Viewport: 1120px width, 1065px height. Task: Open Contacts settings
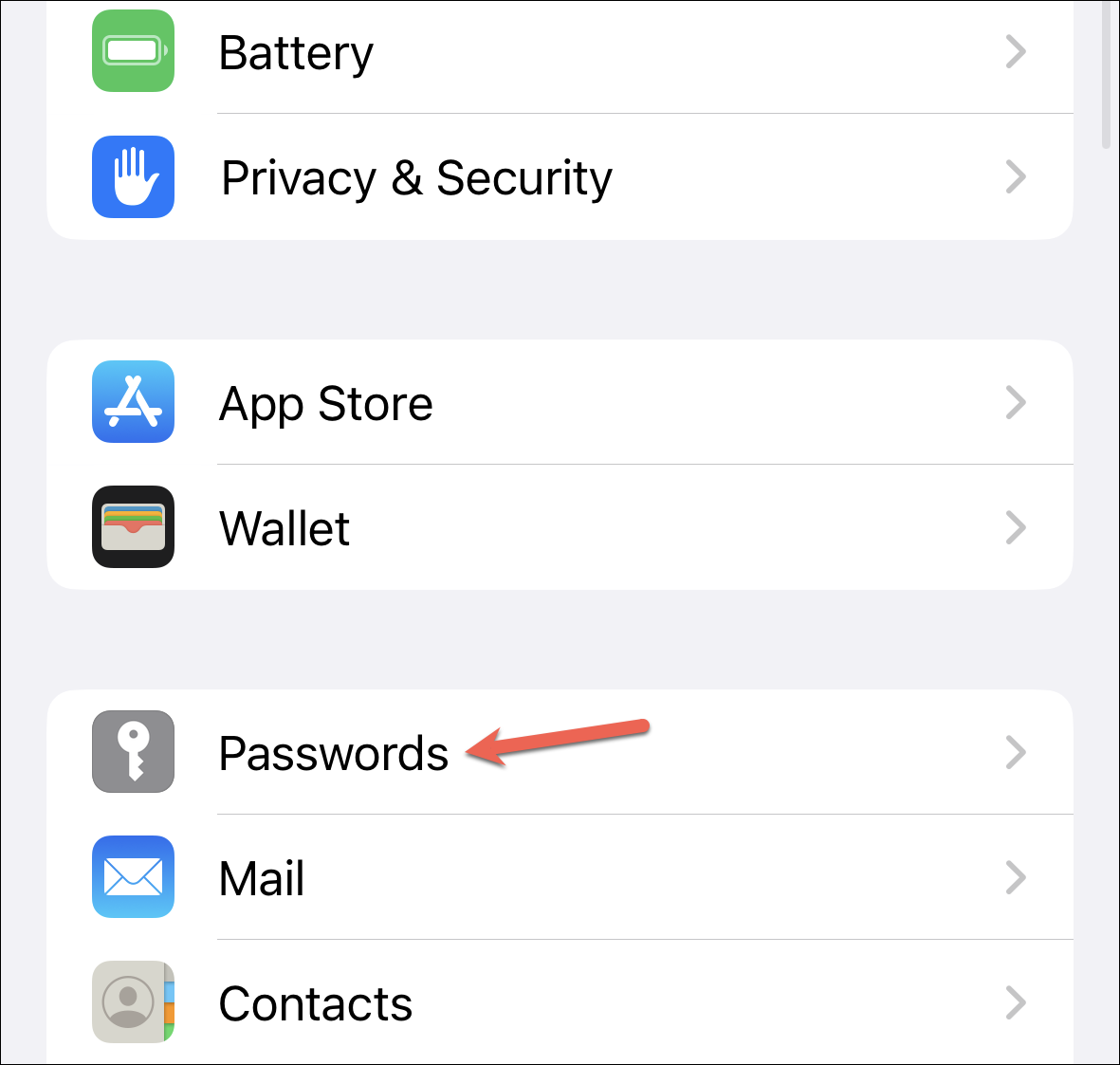click(x=560, y=1002)
